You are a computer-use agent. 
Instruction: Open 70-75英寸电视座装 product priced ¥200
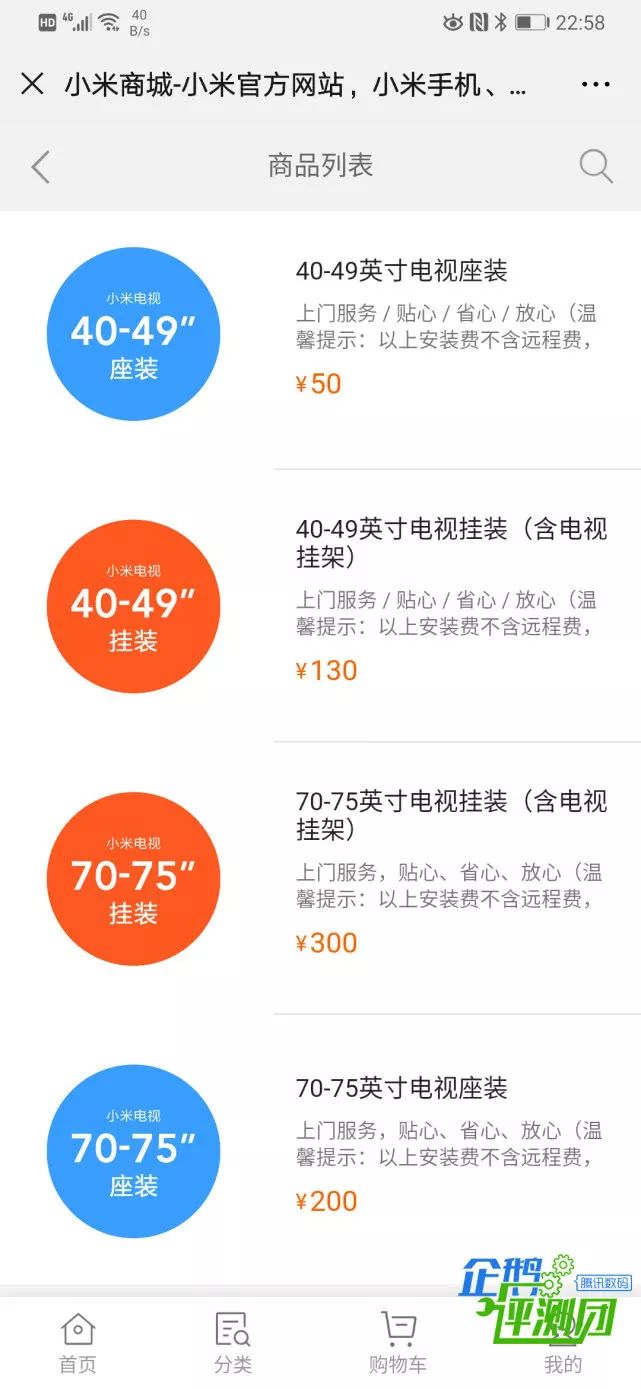click(320, 1150)
